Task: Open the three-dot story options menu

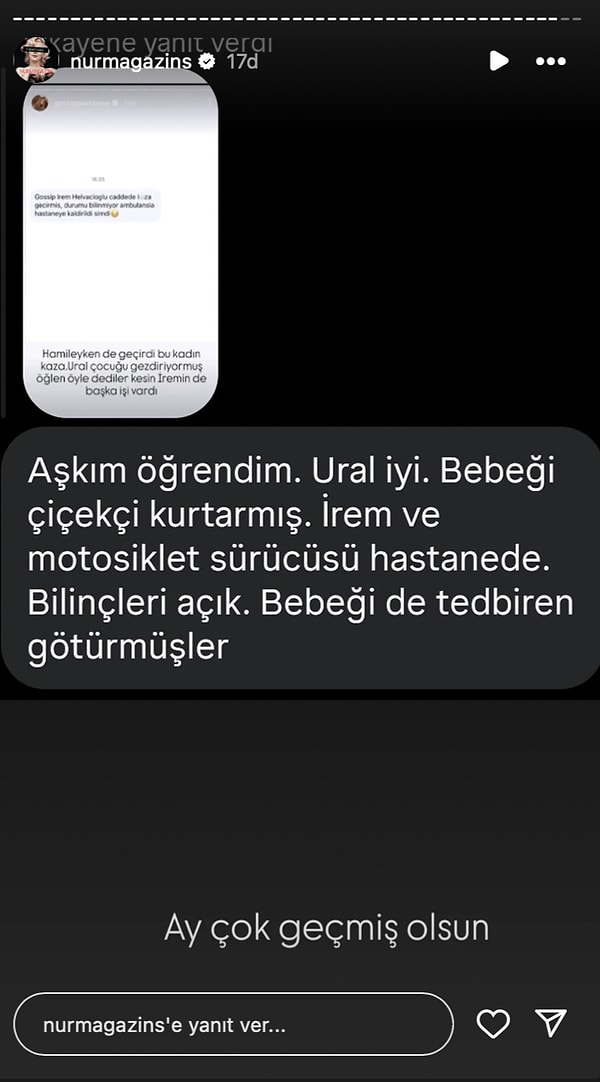Action: pyautogui.click(x=551, y=61)
